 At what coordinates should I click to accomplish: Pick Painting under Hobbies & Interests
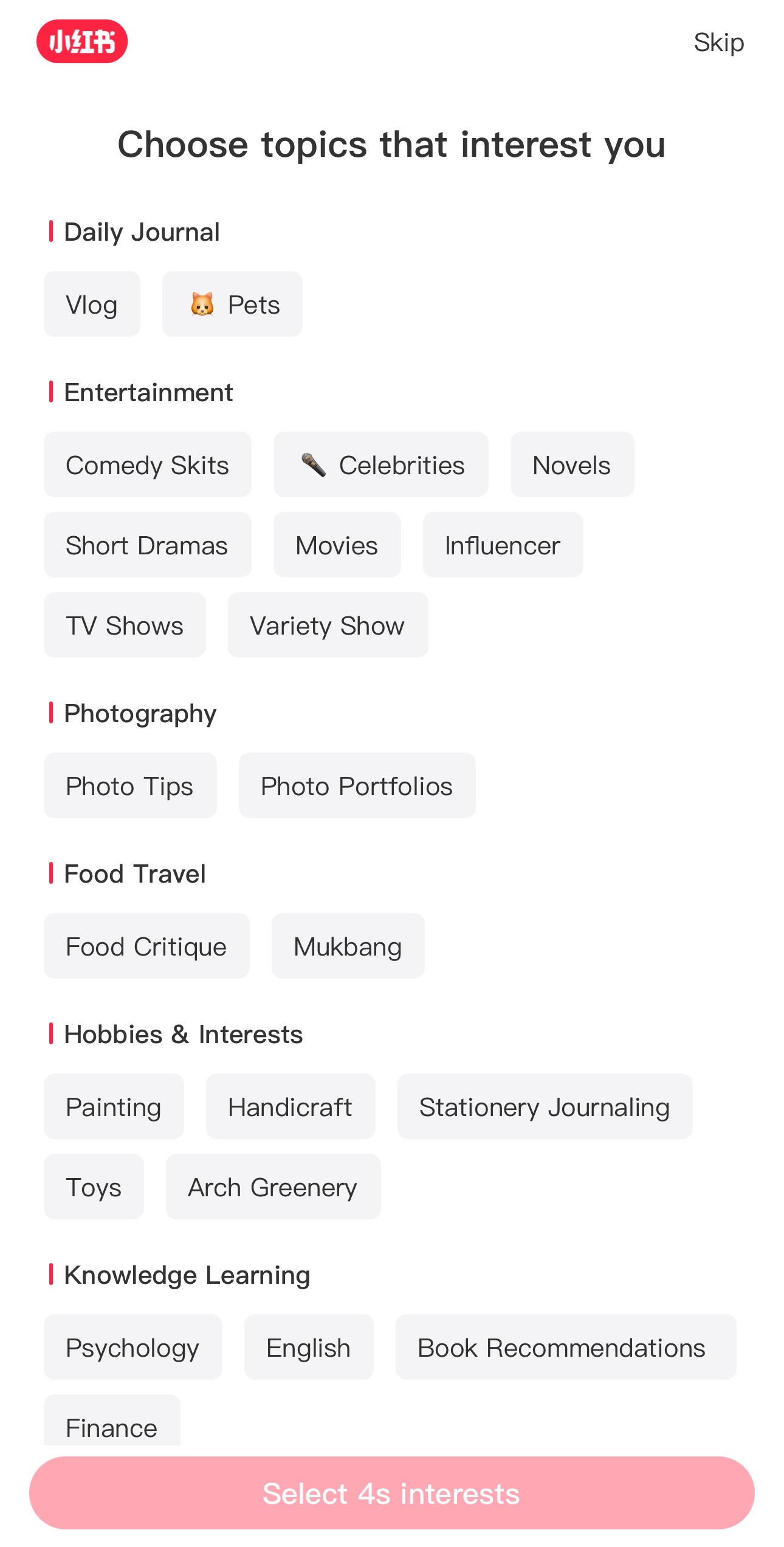[114, 1107]
